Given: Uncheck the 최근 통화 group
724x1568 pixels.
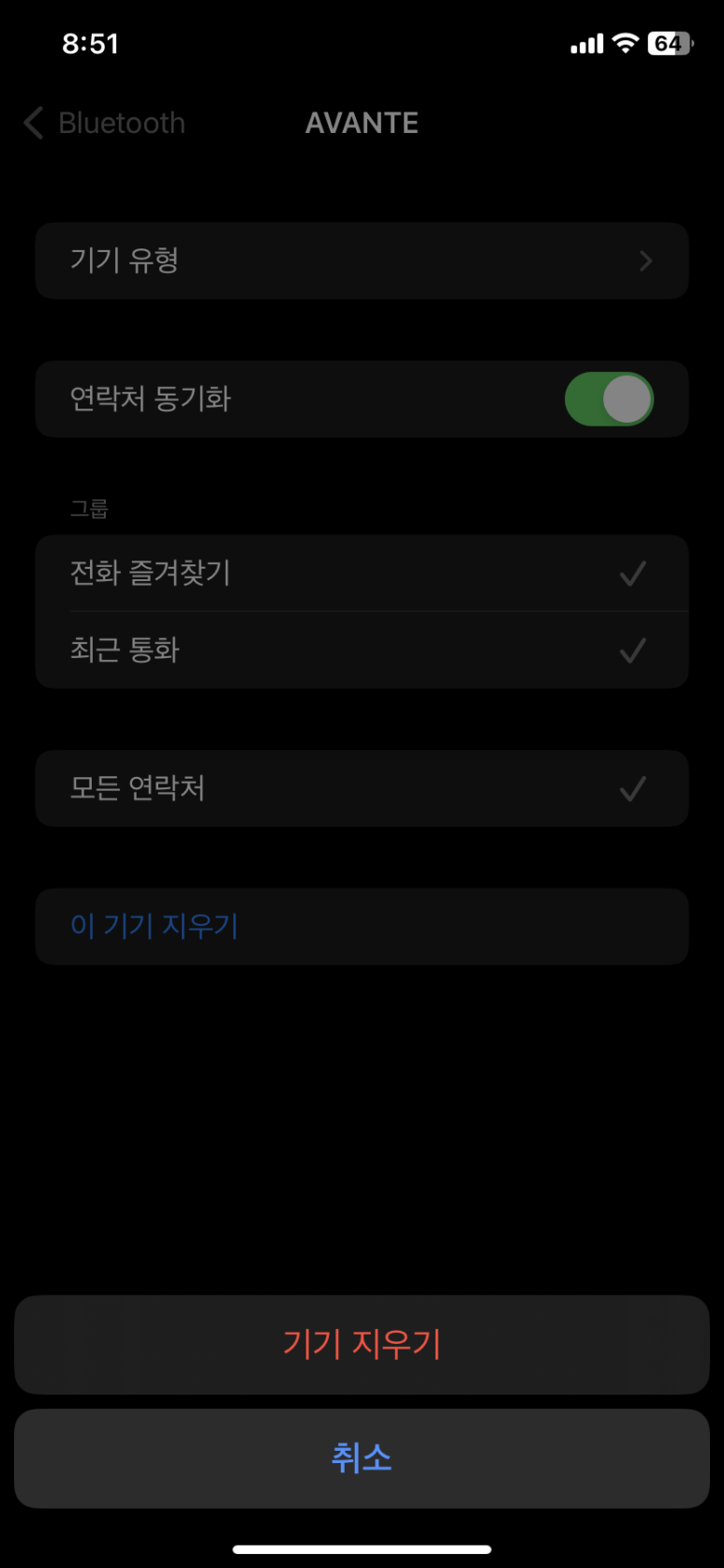Looking at the screenshot, I should [x=362, y=650].
